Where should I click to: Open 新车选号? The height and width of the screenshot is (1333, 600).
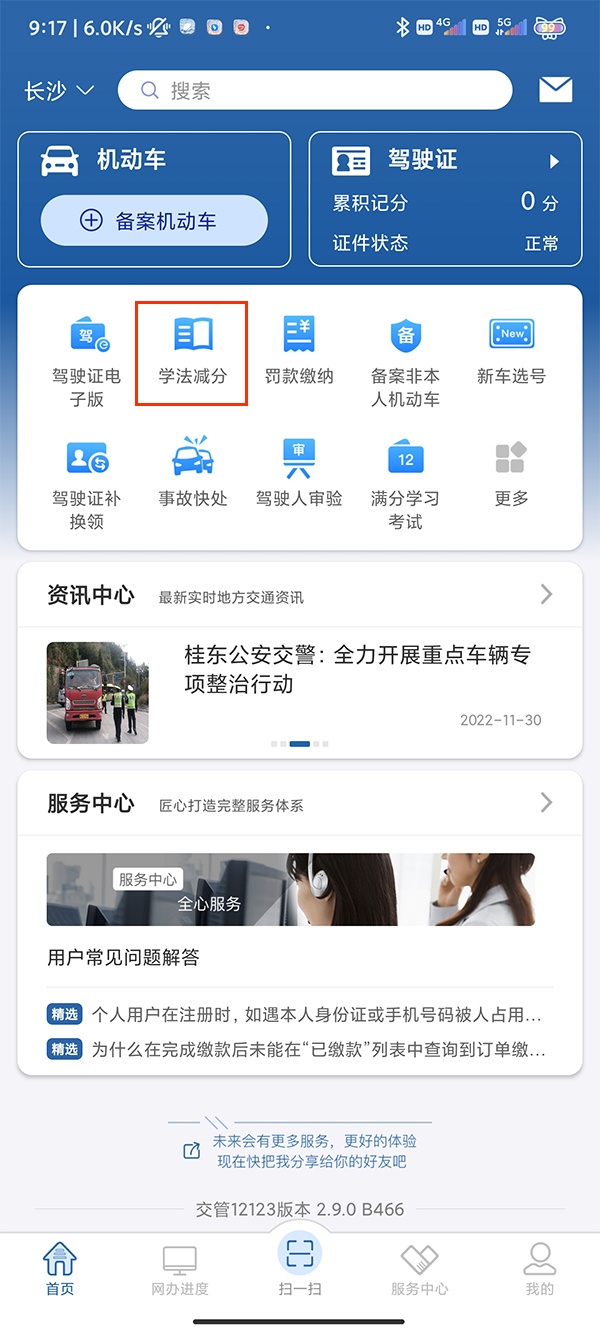pyautogui.click(x=511, y=353)
